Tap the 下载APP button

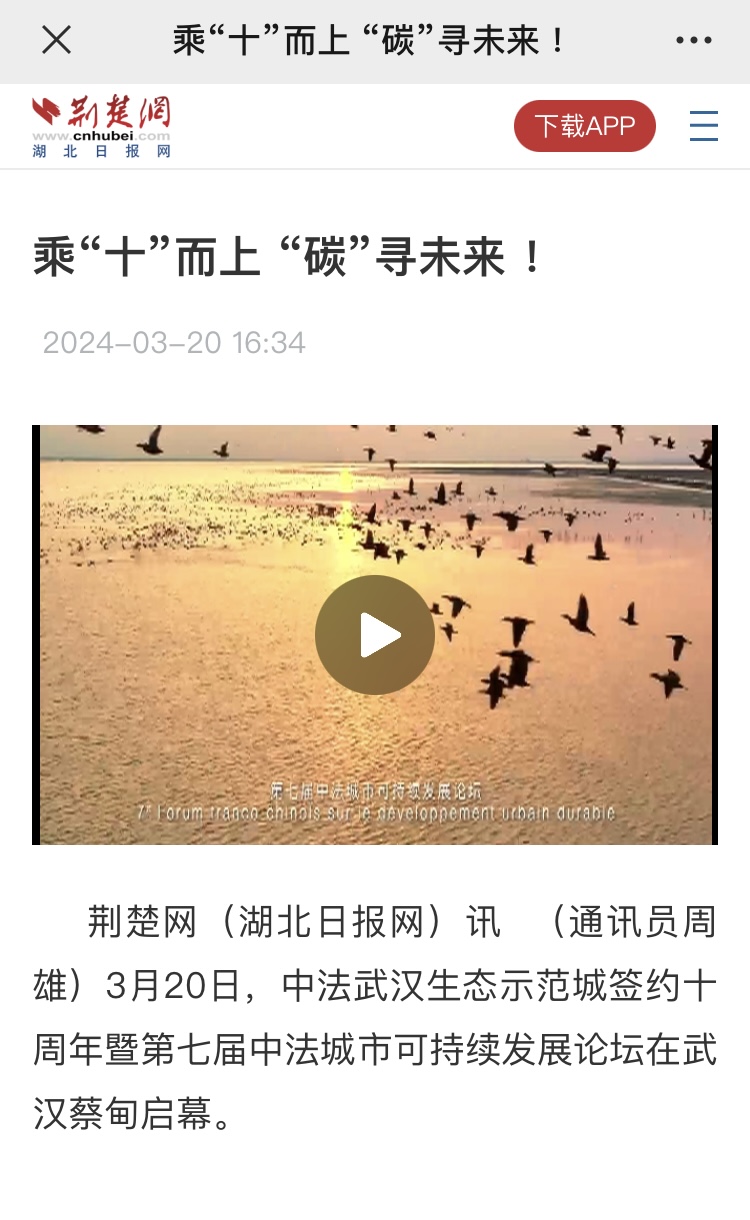coord(585,126)
